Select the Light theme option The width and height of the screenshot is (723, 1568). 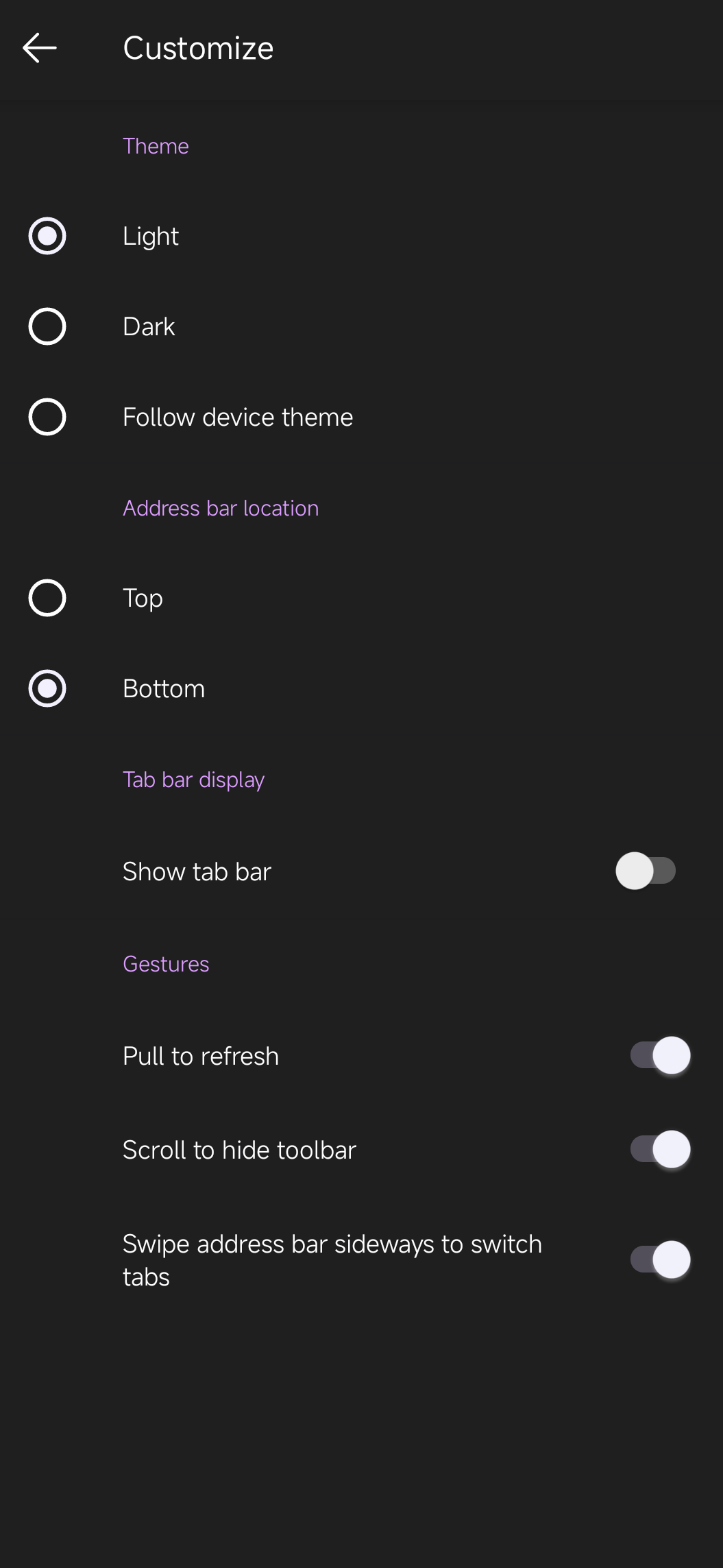coord(47,236)
